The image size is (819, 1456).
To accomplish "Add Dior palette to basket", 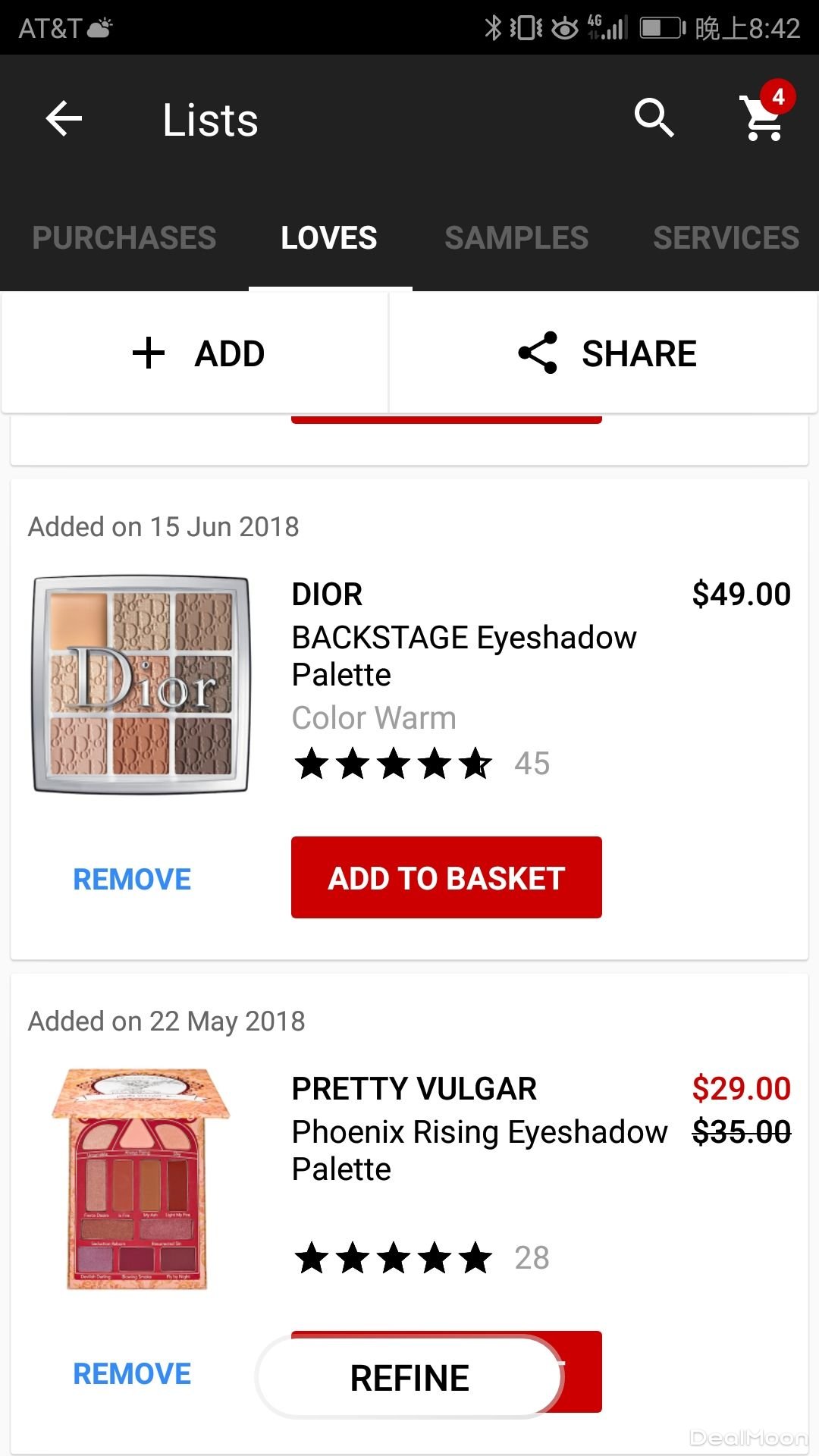I will tap(446, 878).
